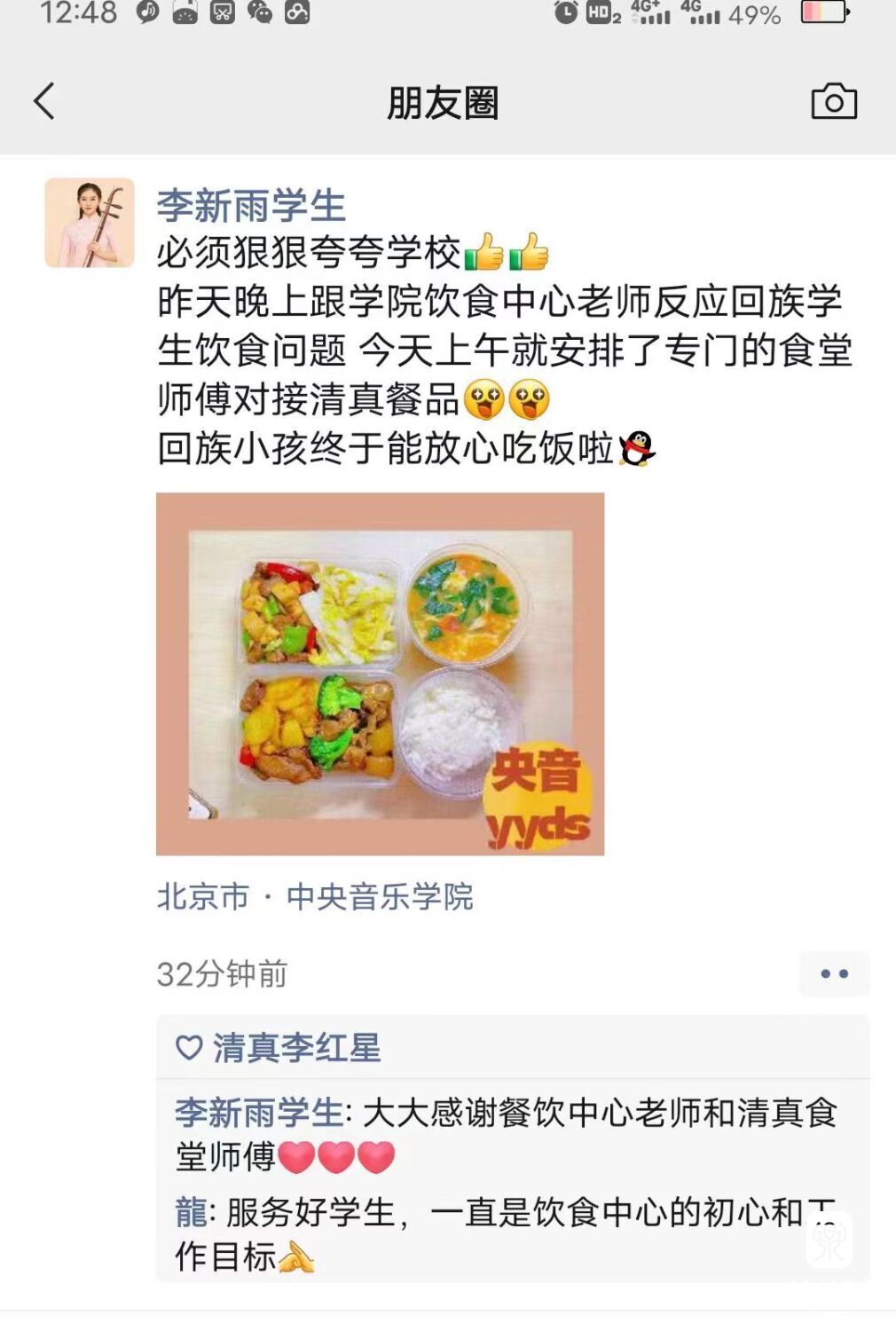Screen dimensions: 896x1331
Task: View the halal meal photo
Action: point(380,673)
